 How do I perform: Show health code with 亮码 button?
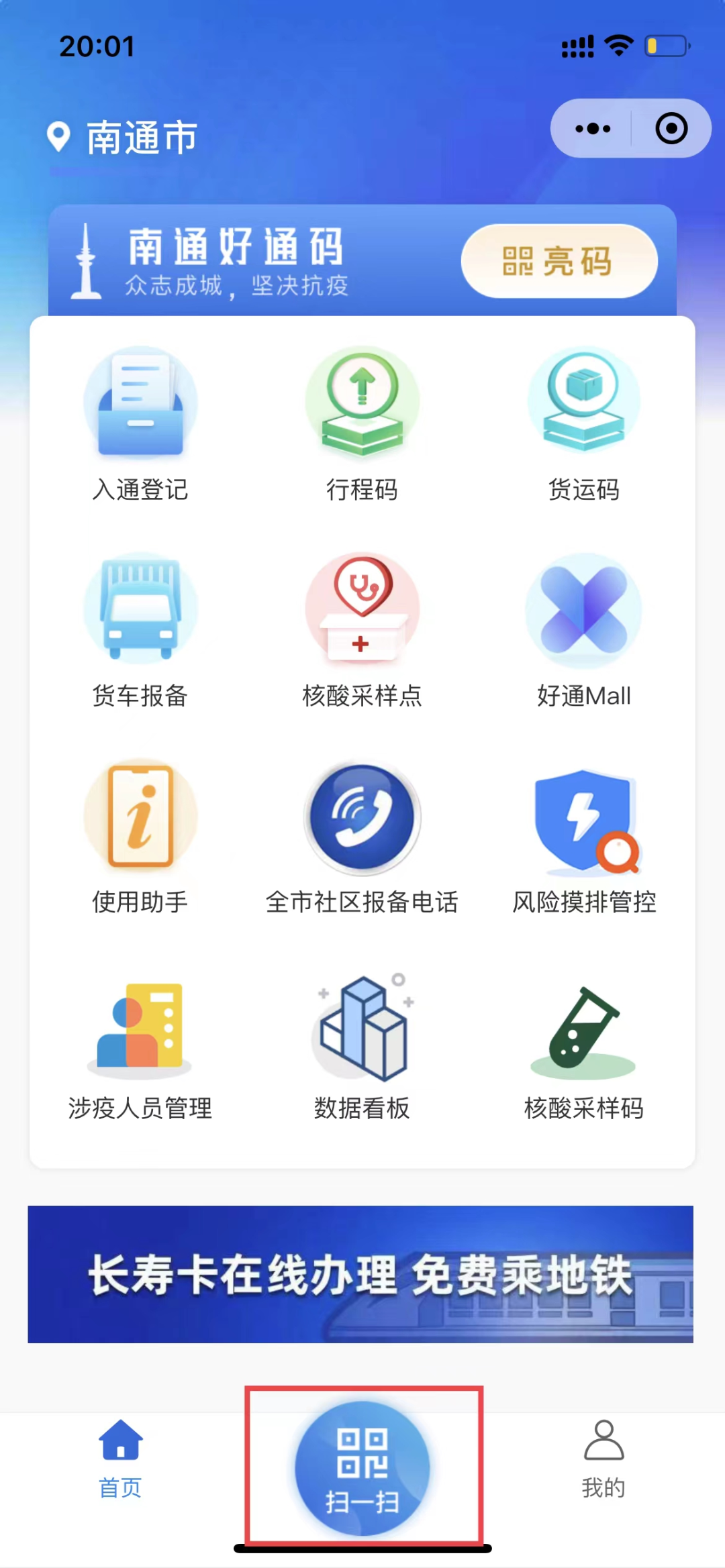(x=559, y=261)
